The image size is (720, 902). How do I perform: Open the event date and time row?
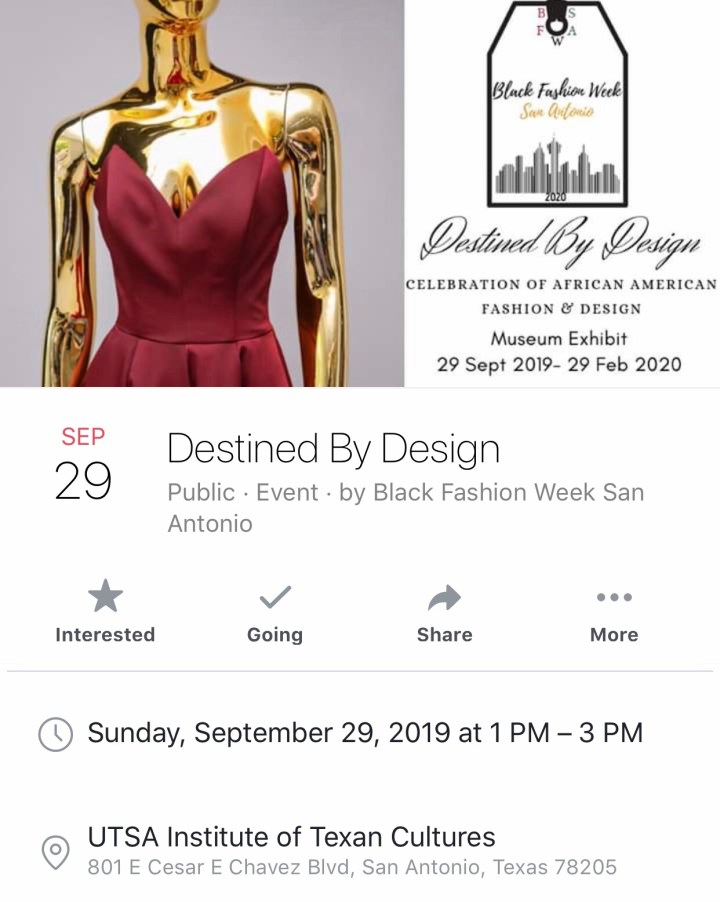click(365, 733)
